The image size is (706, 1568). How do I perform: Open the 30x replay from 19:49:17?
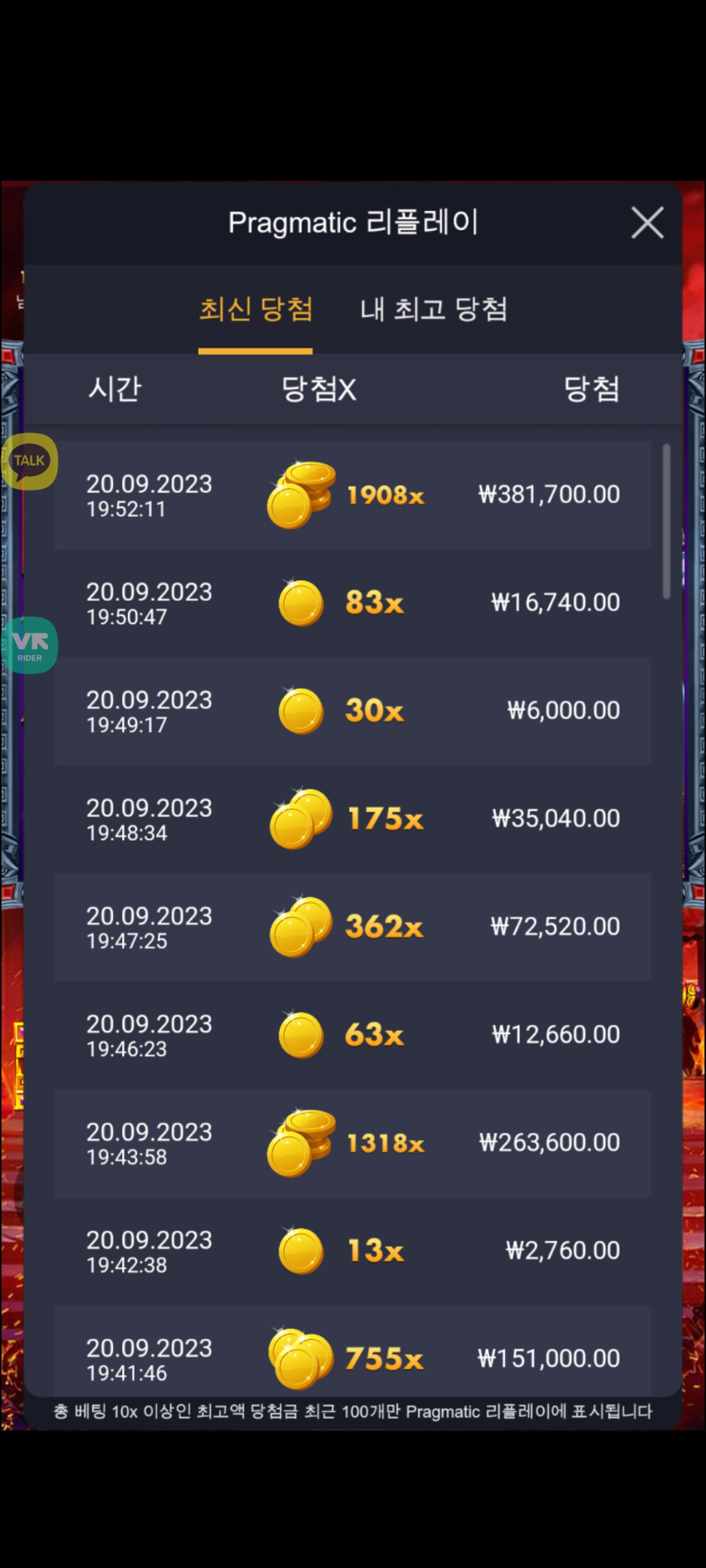point(353,711)
